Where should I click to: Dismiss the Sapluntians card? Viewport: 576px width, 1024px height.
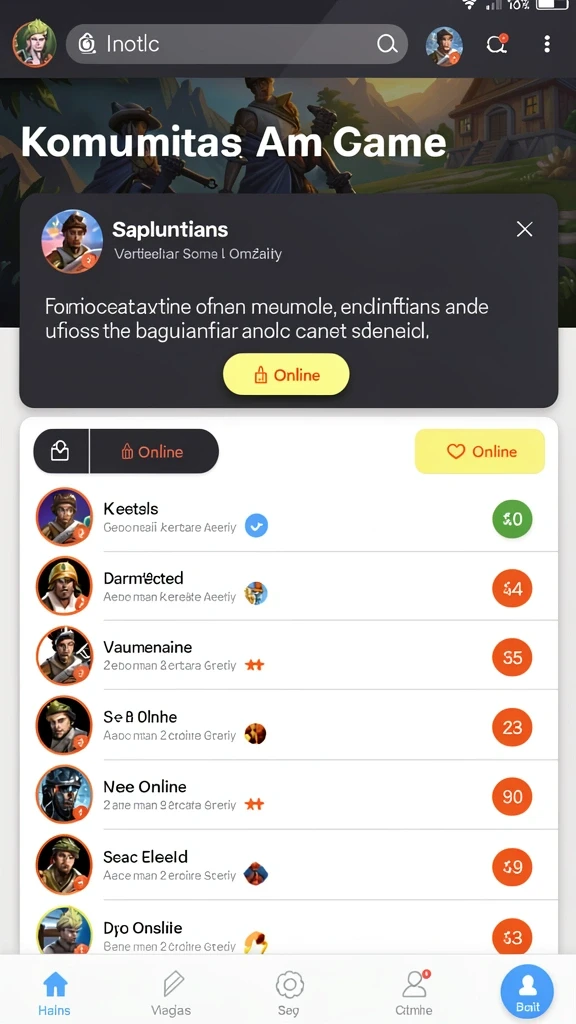pos(524,229)
